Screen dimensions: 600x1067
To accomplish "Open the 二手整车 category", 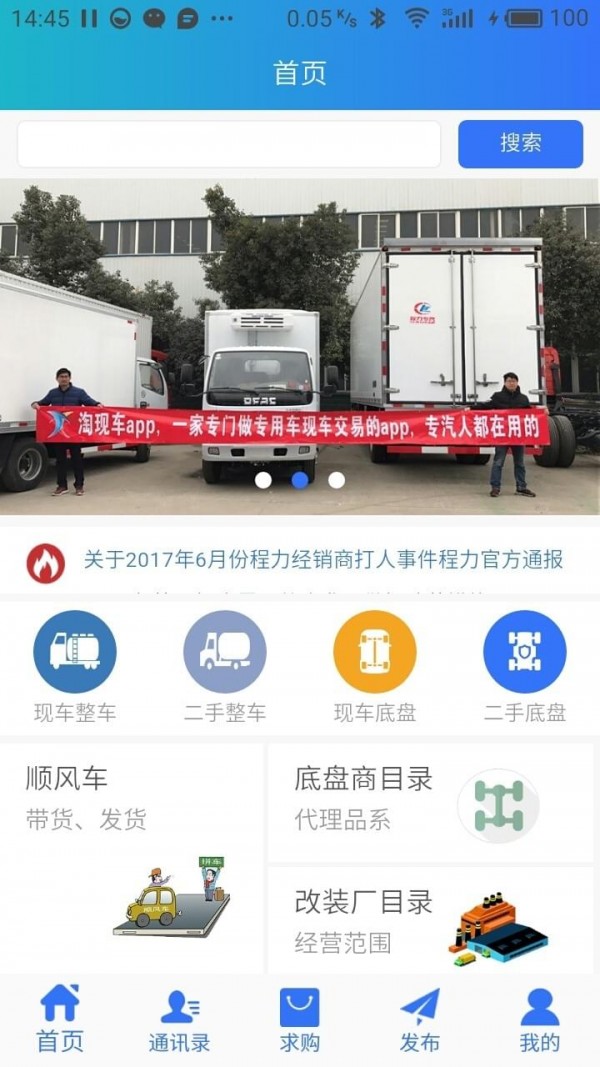I will coord(225,665).
